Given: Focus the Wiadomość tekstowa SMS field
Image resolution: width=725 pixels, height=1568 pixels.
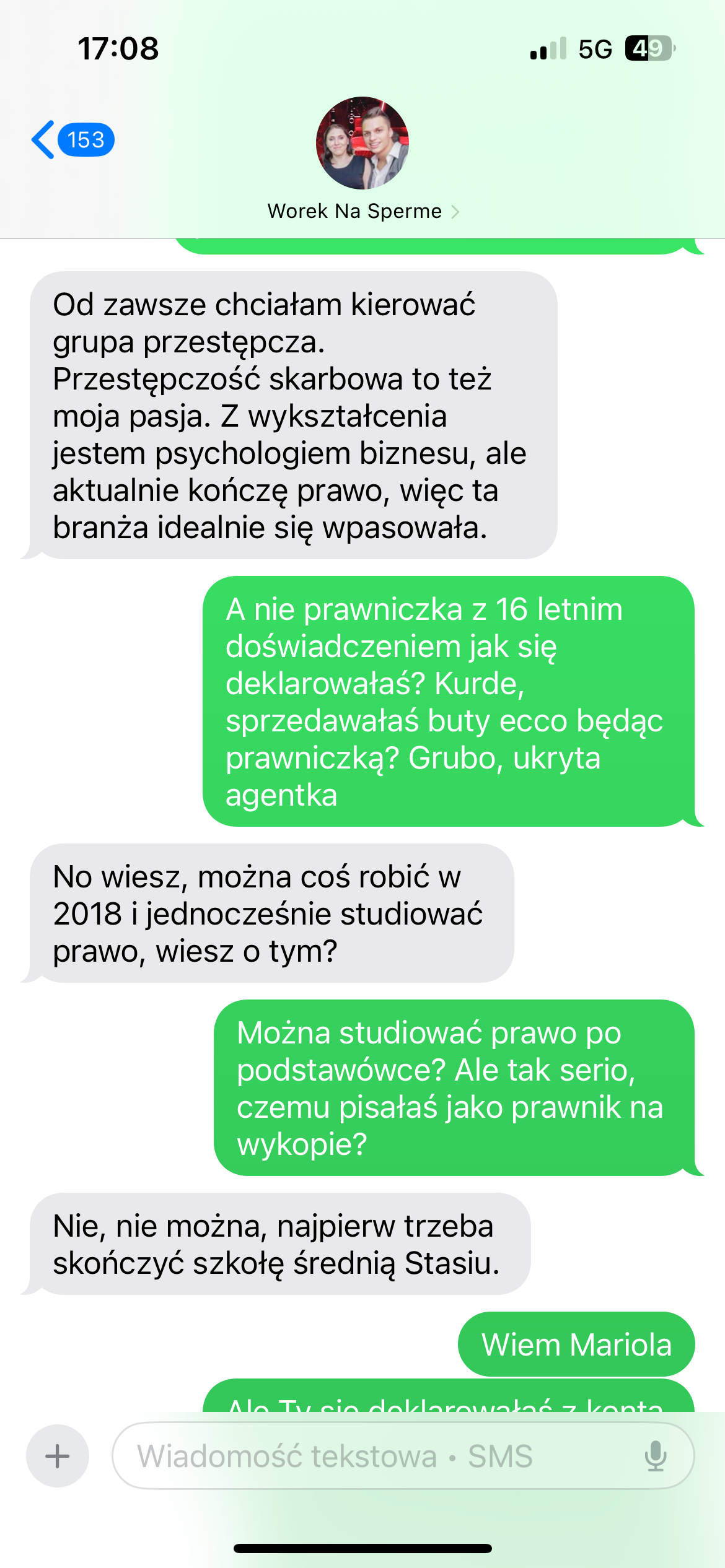Looking at the screenshot, I should (x=372, y=1456).
